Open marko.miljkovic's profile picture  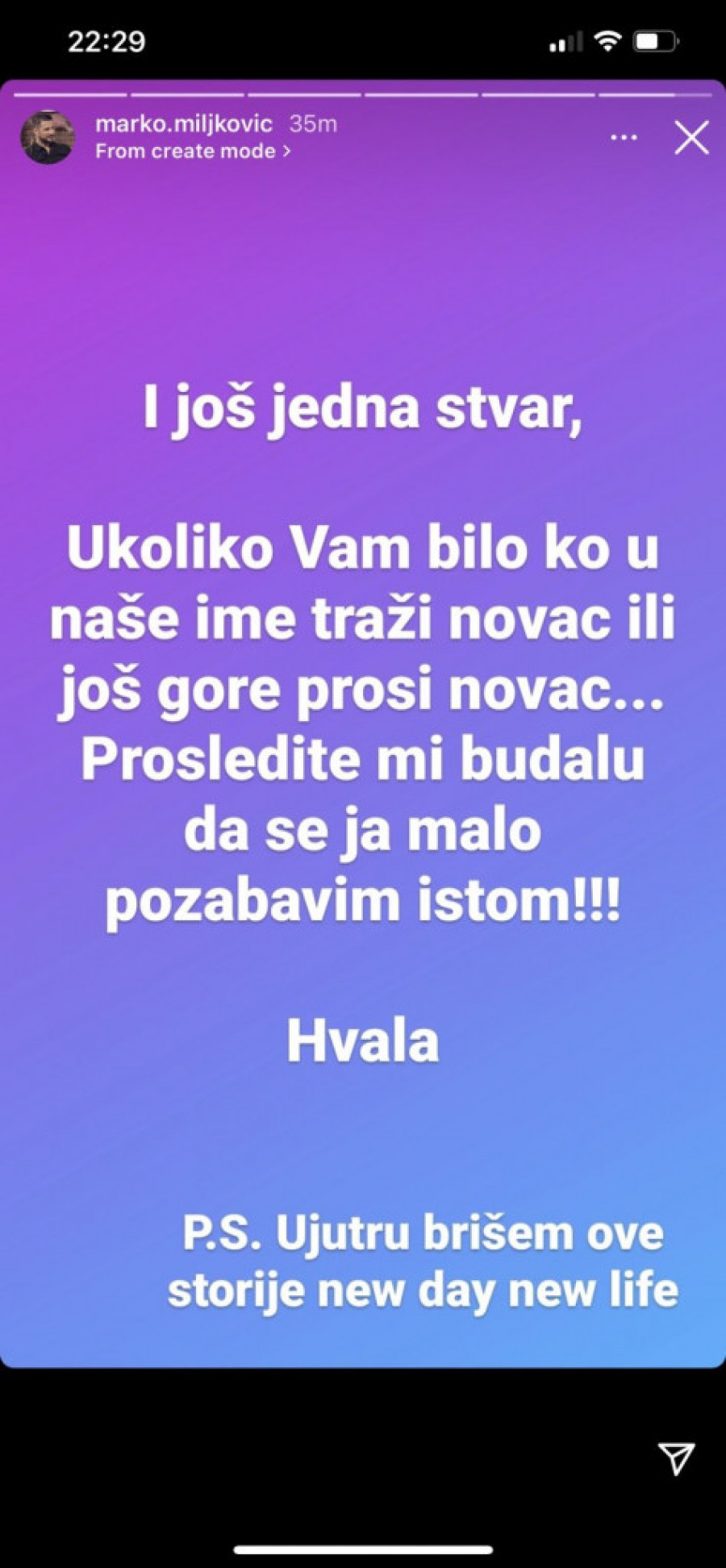[x=48, y=138]
